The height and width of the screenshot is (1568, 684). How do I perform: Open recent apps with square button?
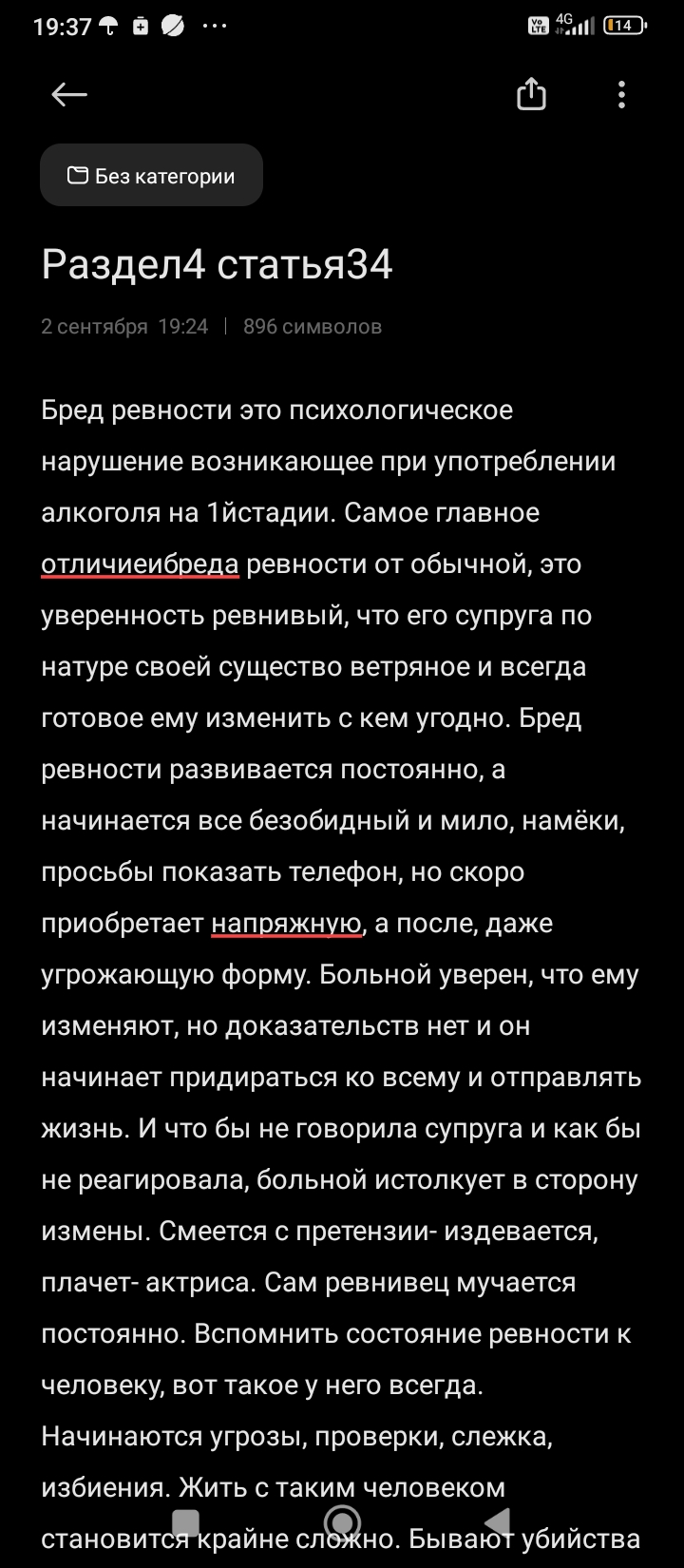(x=185, y=1521)
